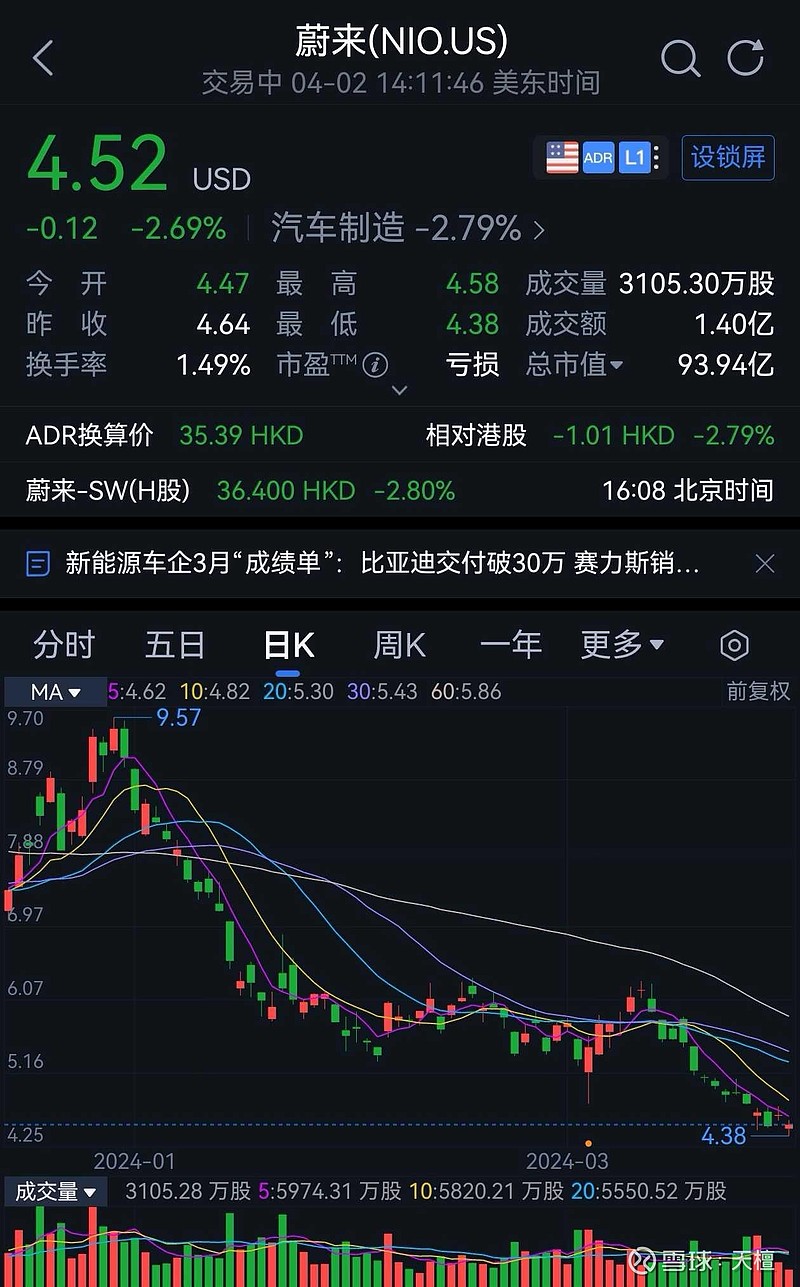Switch to the 分时 tab
Screen dimensions: 800x1287
coord(63,645)
